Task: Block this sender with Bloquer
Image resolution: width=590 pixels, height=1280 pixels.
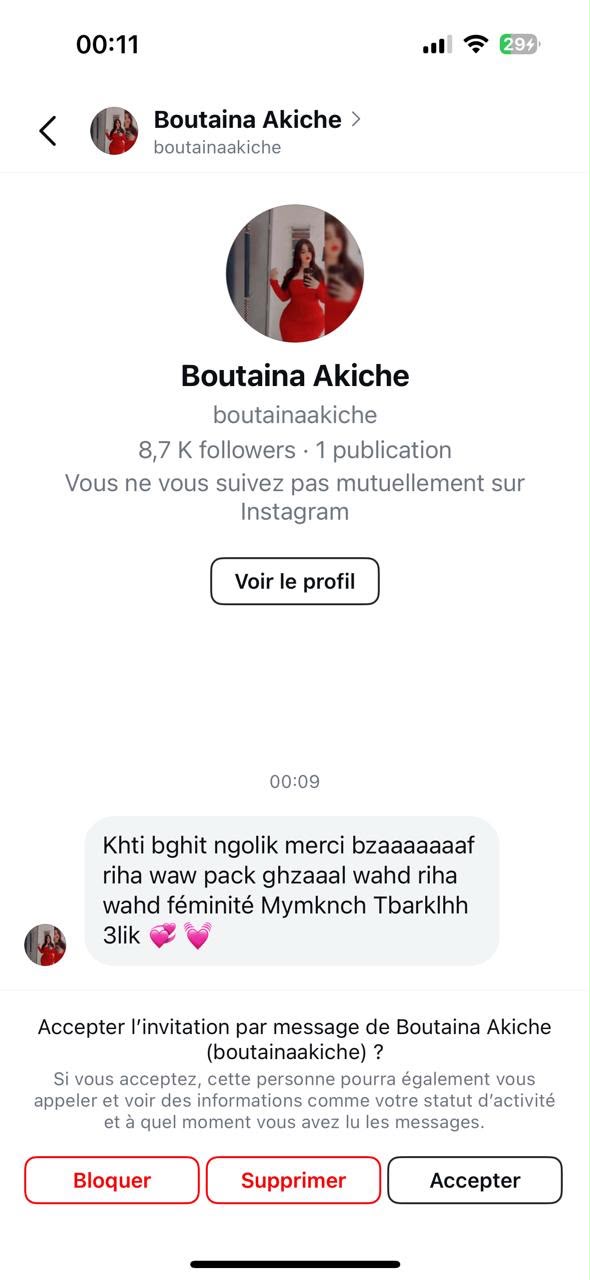Action: [112, 1180]
